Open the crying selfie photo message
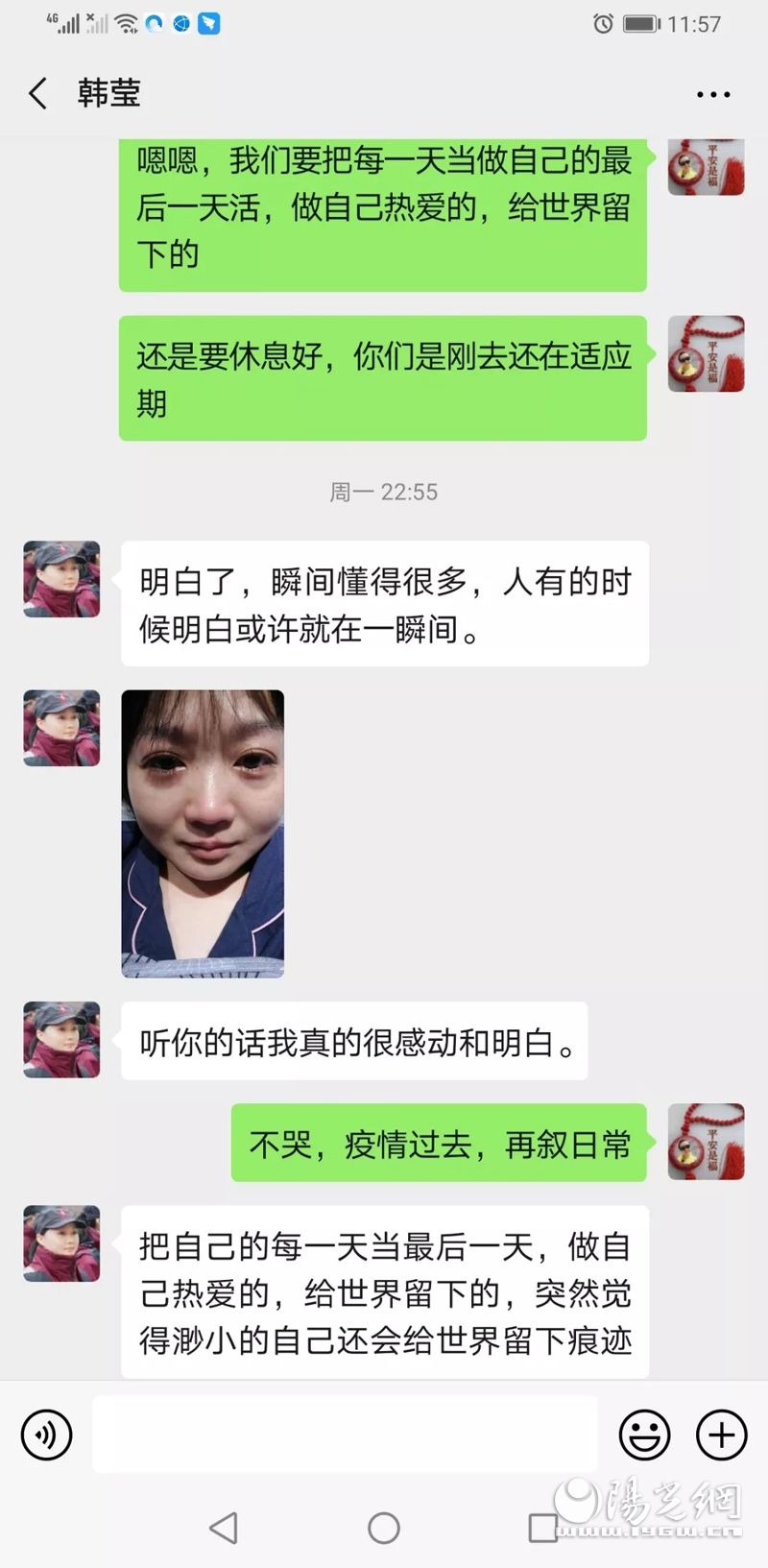The image size is (768, 1568). [203, 833]
